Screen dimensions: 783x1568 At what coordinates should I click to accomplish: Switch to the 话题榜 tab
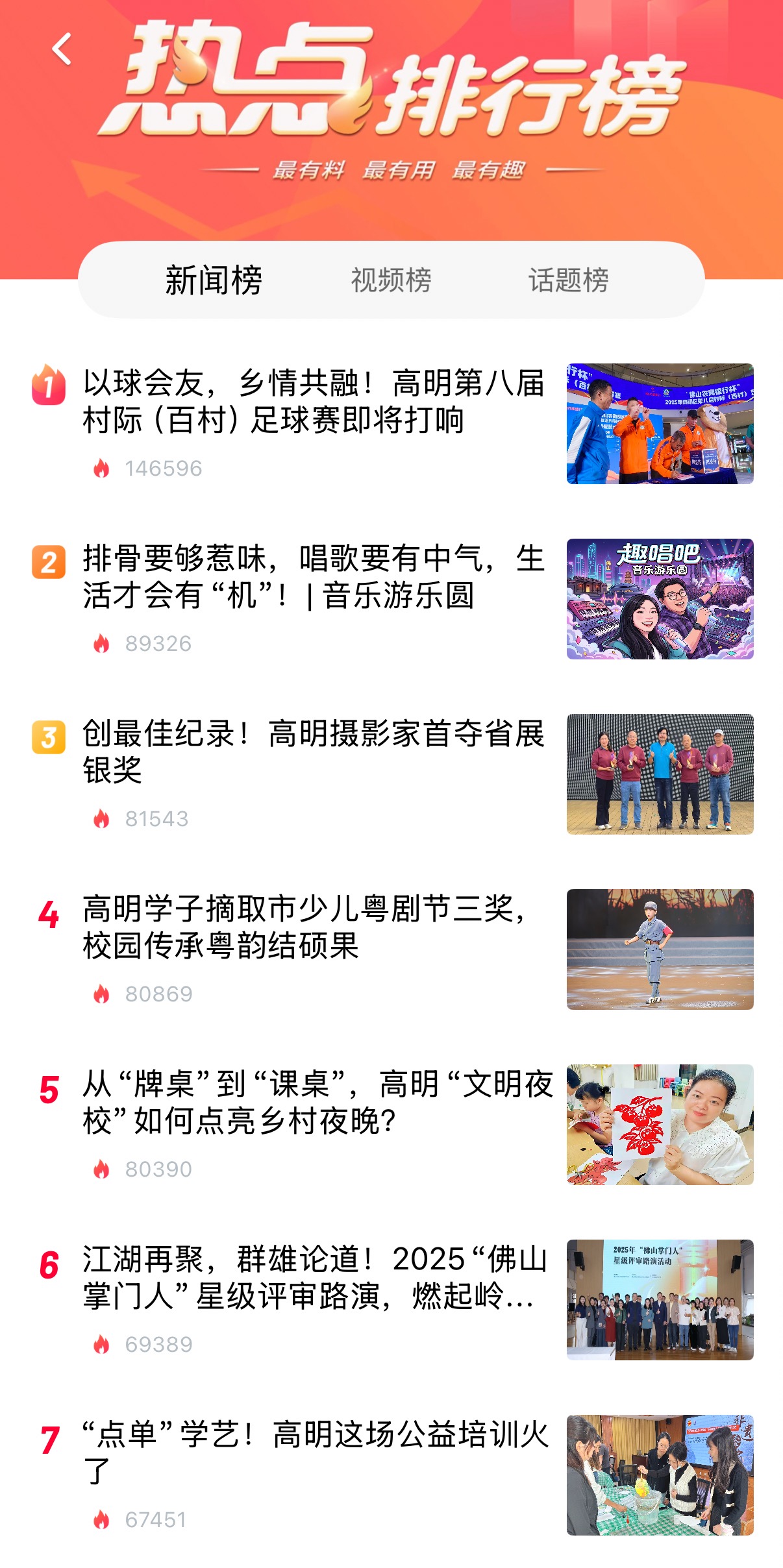[x=569, y=280]
